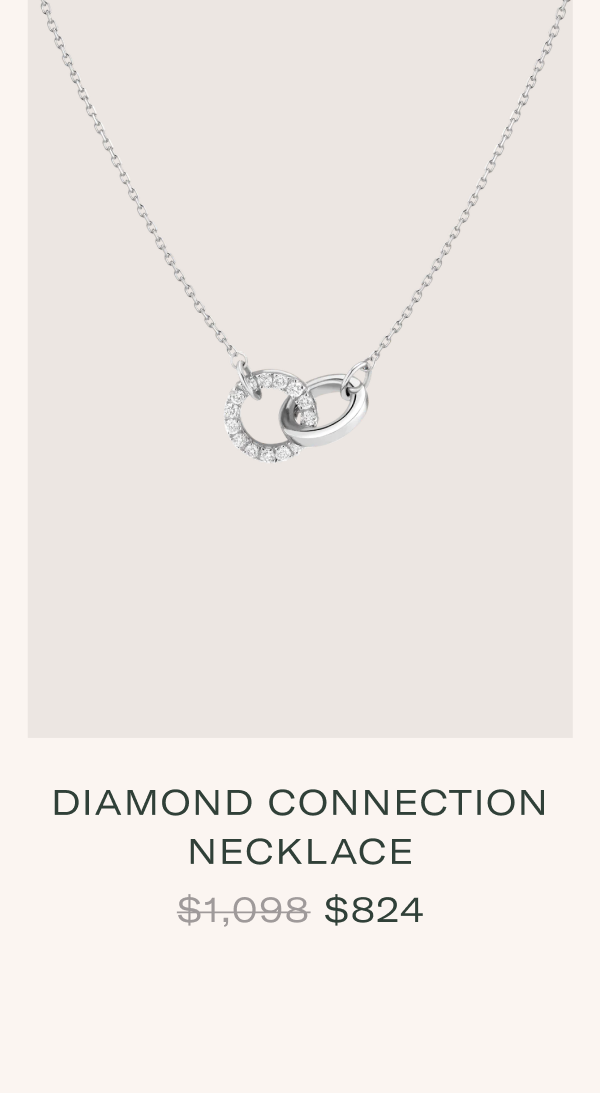Open the Diamond Connection Necklace title link

300,827
